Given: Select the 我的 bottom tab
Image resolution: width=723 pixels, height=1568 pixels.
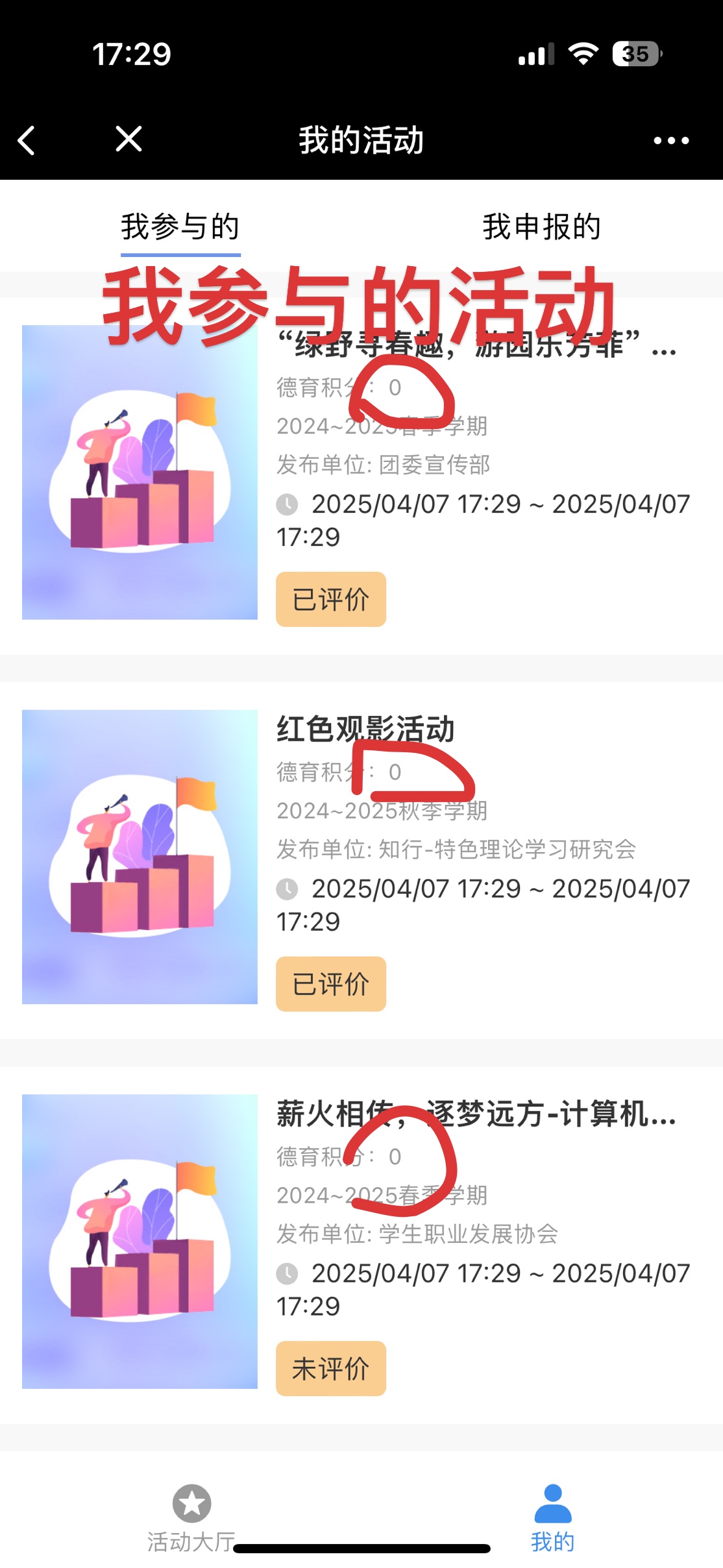Looking at the screenshot, I should click(553, 1519).
